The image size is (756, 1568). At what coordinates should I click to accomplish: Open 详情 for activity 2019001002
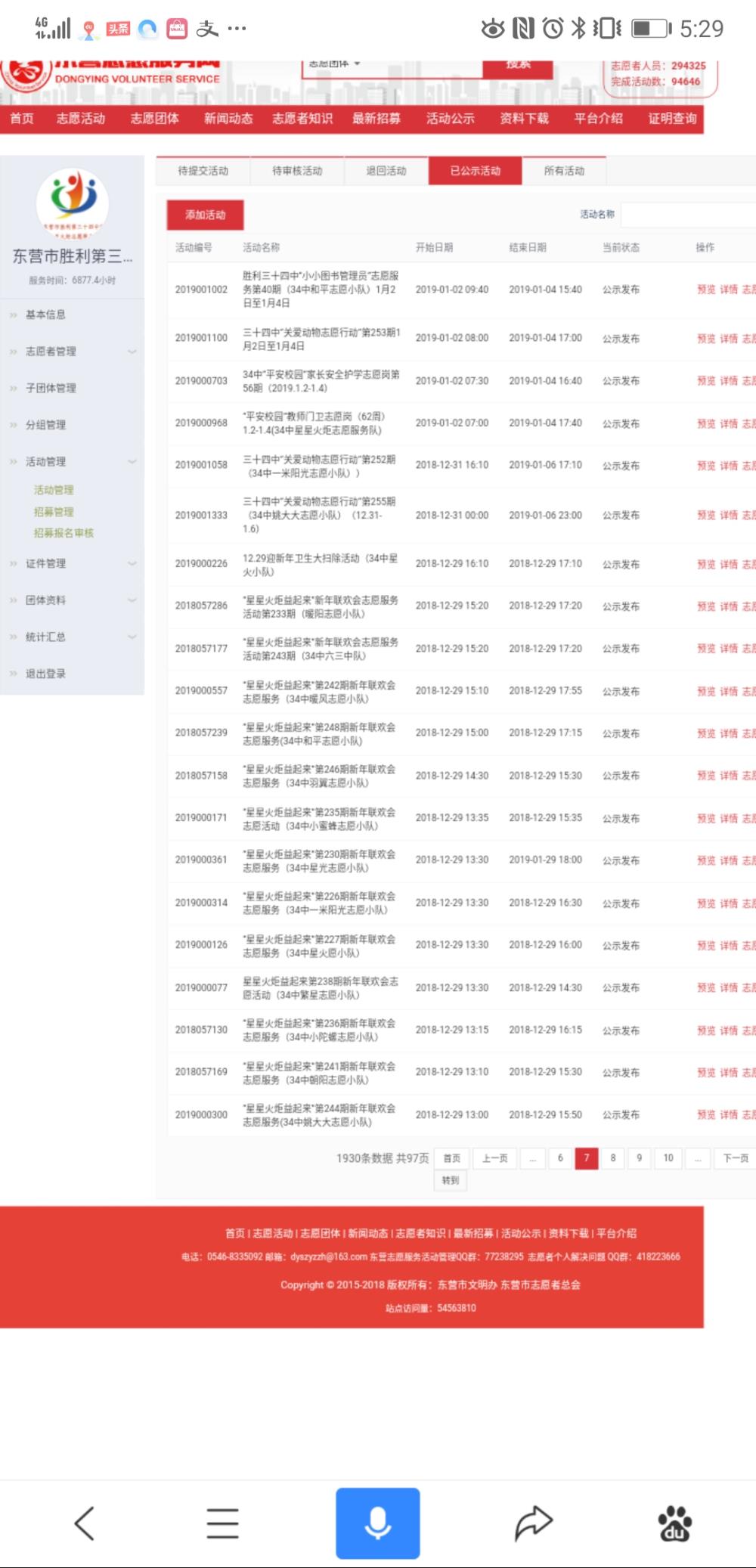point(728,290)
